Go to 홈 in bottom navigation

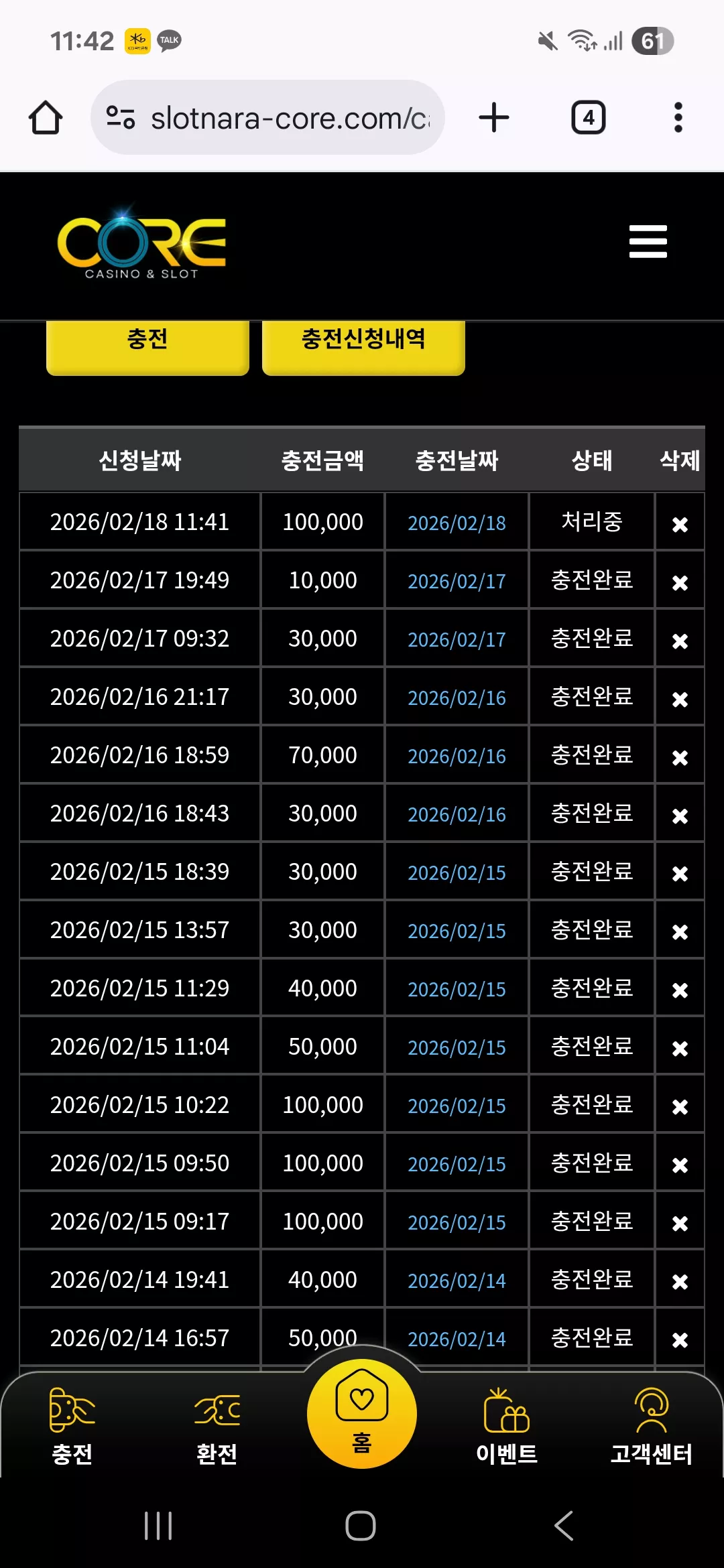(362, 1414)
